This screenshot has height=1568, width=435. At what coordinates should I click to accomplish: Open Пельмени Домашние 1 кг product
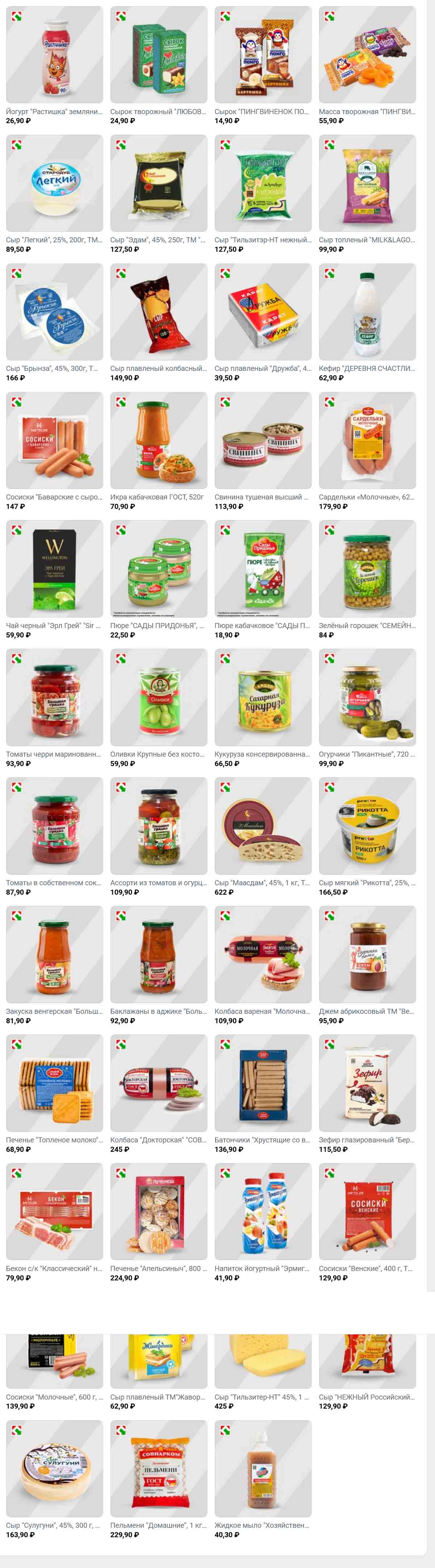[158, 1468]
